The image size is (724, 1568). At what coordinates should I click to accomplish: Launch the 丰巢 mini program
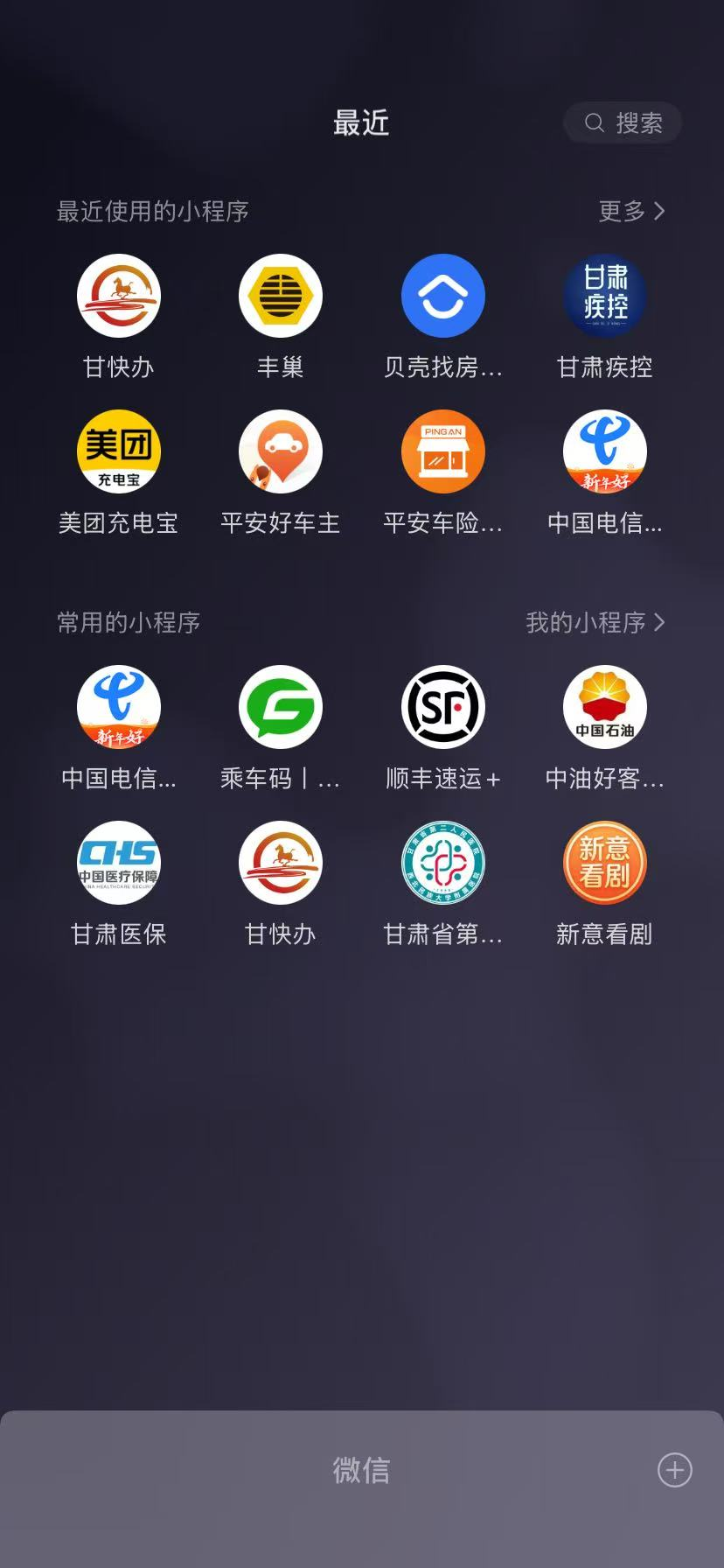[281, 297]
